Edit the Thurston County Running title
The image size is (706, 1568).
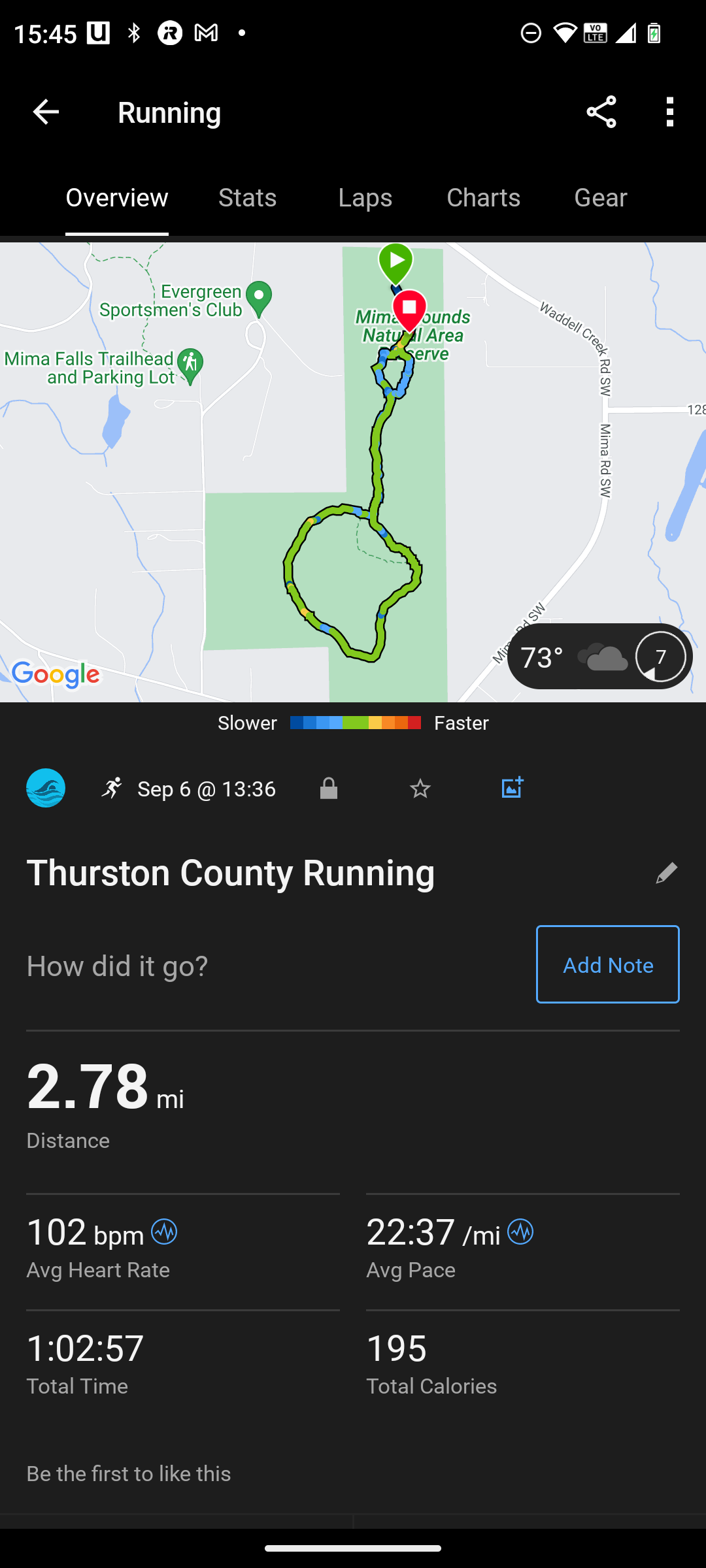pos(666,873)
